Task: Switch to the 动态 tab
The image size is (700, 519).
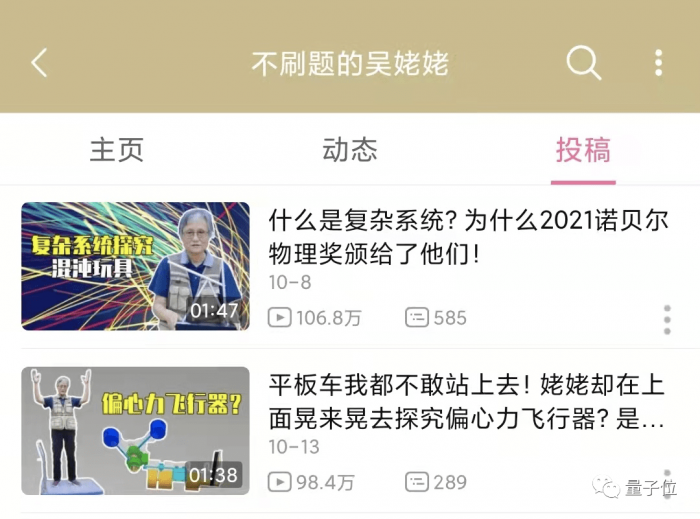Action: (x=350, y=150)
